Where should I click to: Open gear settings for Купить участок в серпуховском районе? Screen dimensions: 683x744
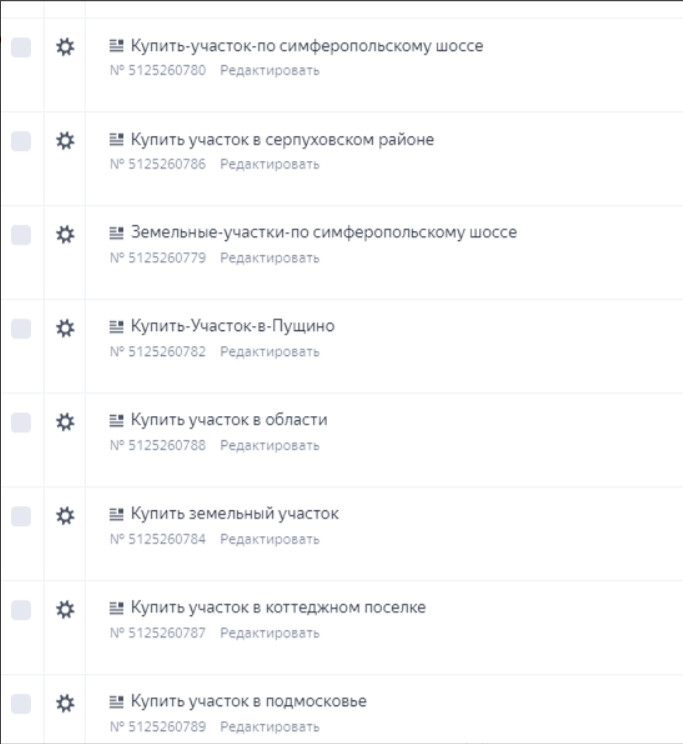65,141
